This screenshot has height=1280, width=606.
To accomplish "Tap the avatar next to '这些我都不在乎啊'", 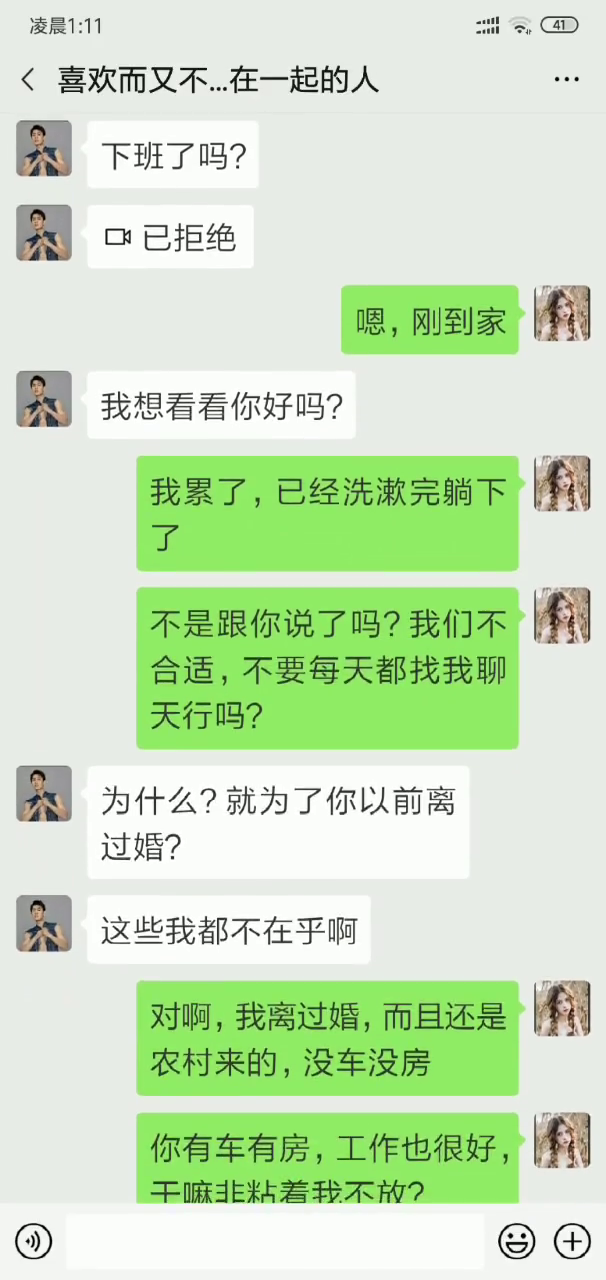I will click(x=44, y=923).
